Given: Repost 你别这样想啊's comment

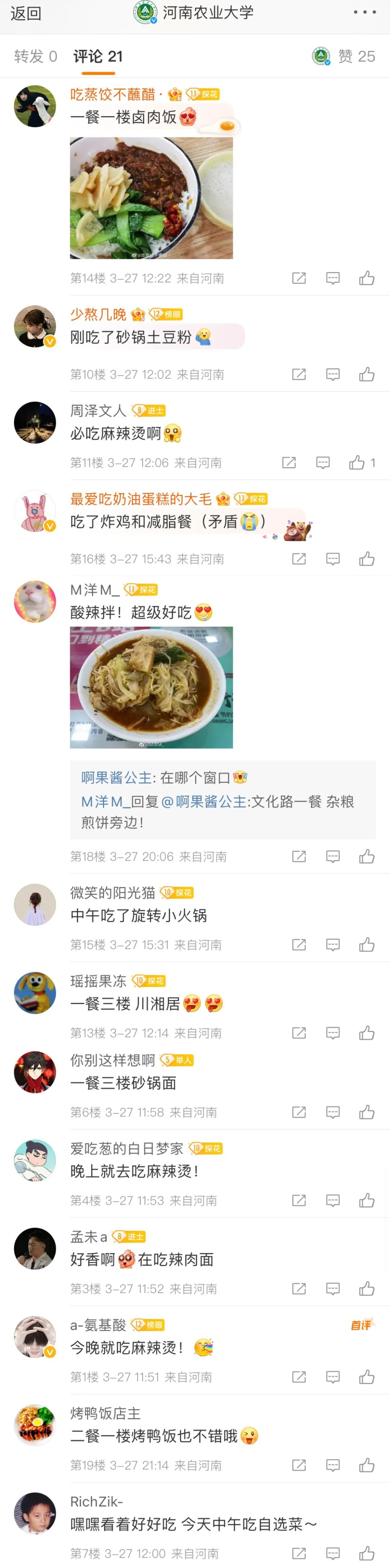Looking at the screenshot, I should coord(299,1112).
